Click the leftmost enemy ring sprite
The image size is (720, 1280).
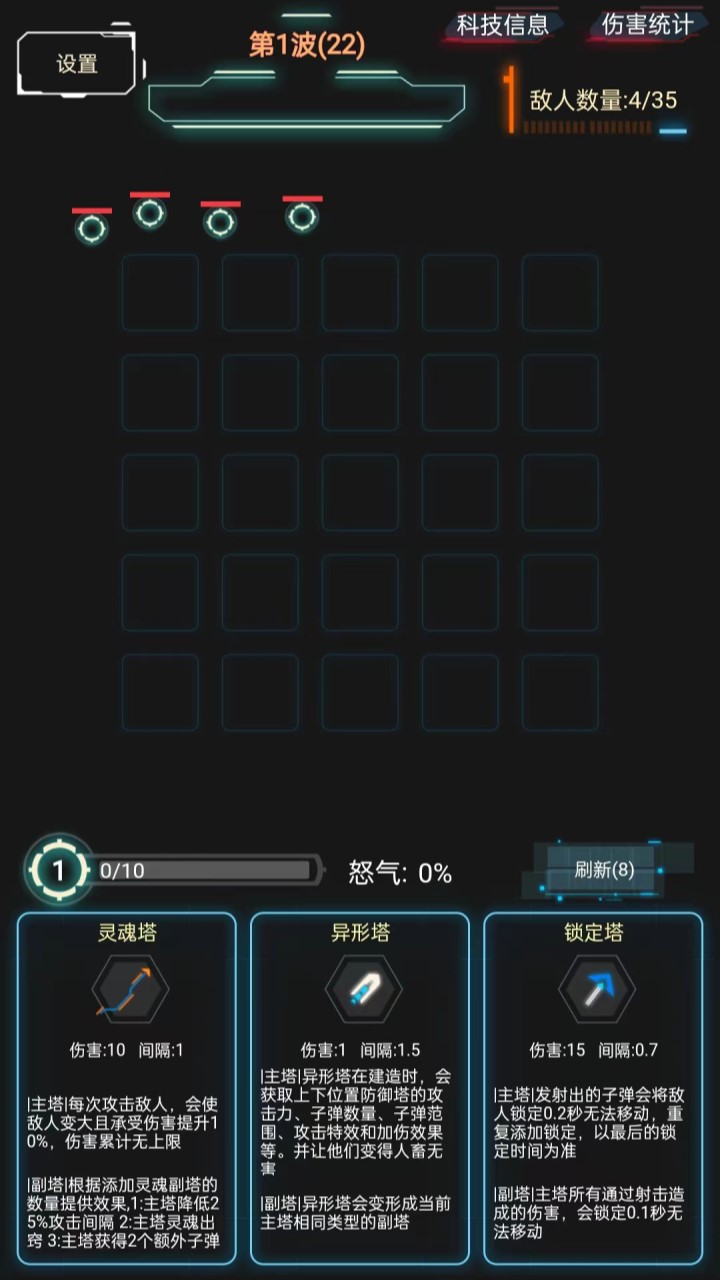(x=92, y=229)
